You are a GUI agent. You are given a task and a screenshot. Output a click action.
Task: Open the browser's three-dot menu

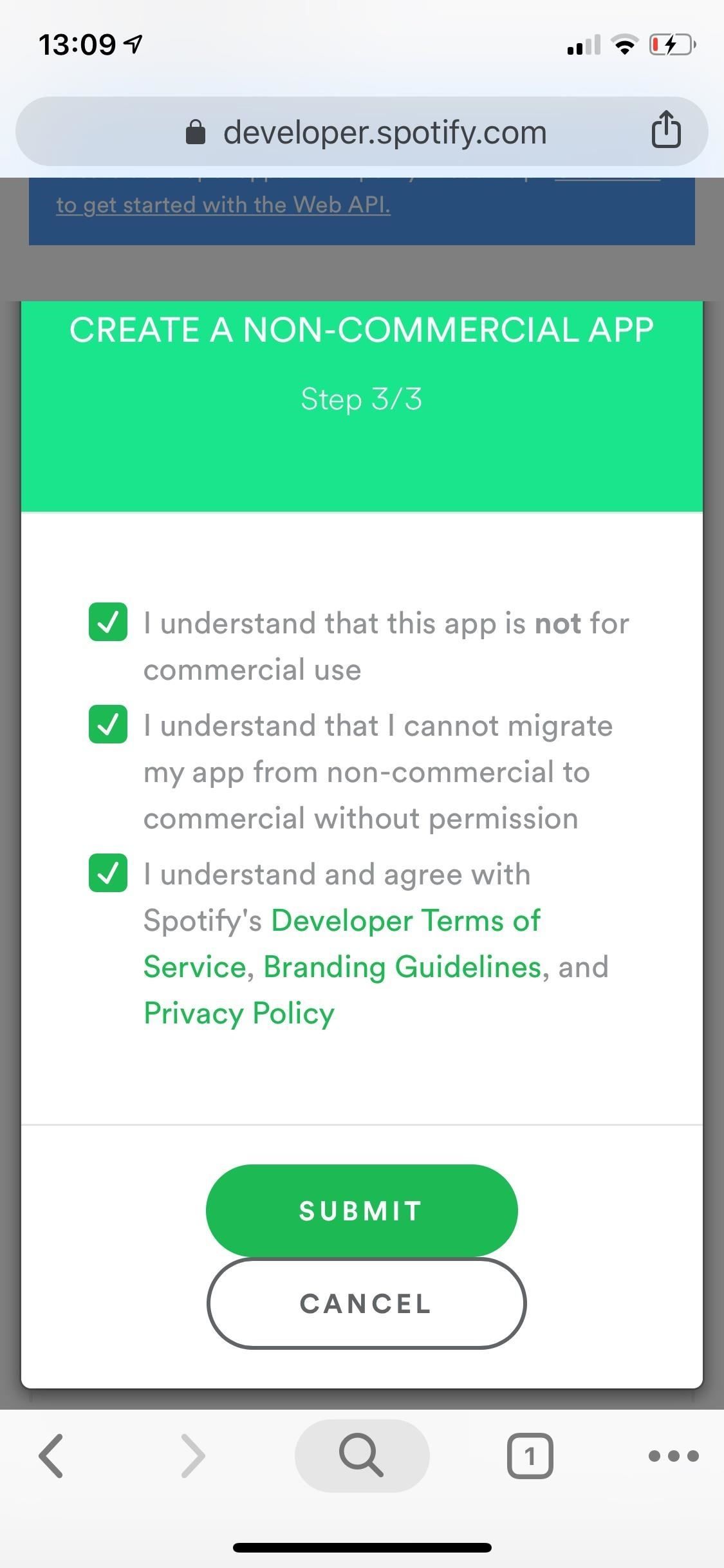tap(673, 1456)
